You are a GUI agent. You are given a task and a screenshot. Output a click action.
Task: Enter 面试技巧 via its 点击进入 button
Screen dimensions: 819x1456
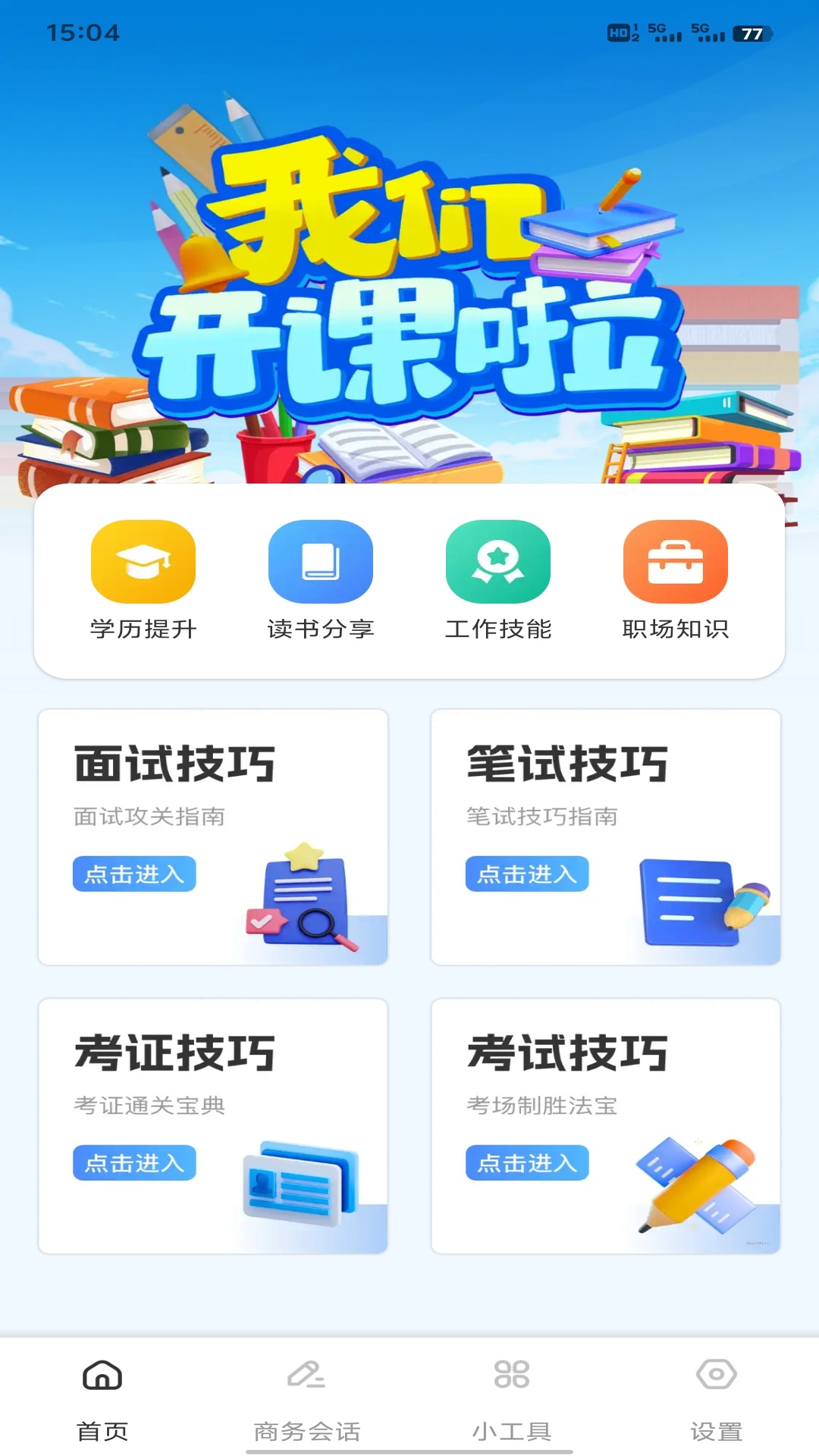point(134,874)
